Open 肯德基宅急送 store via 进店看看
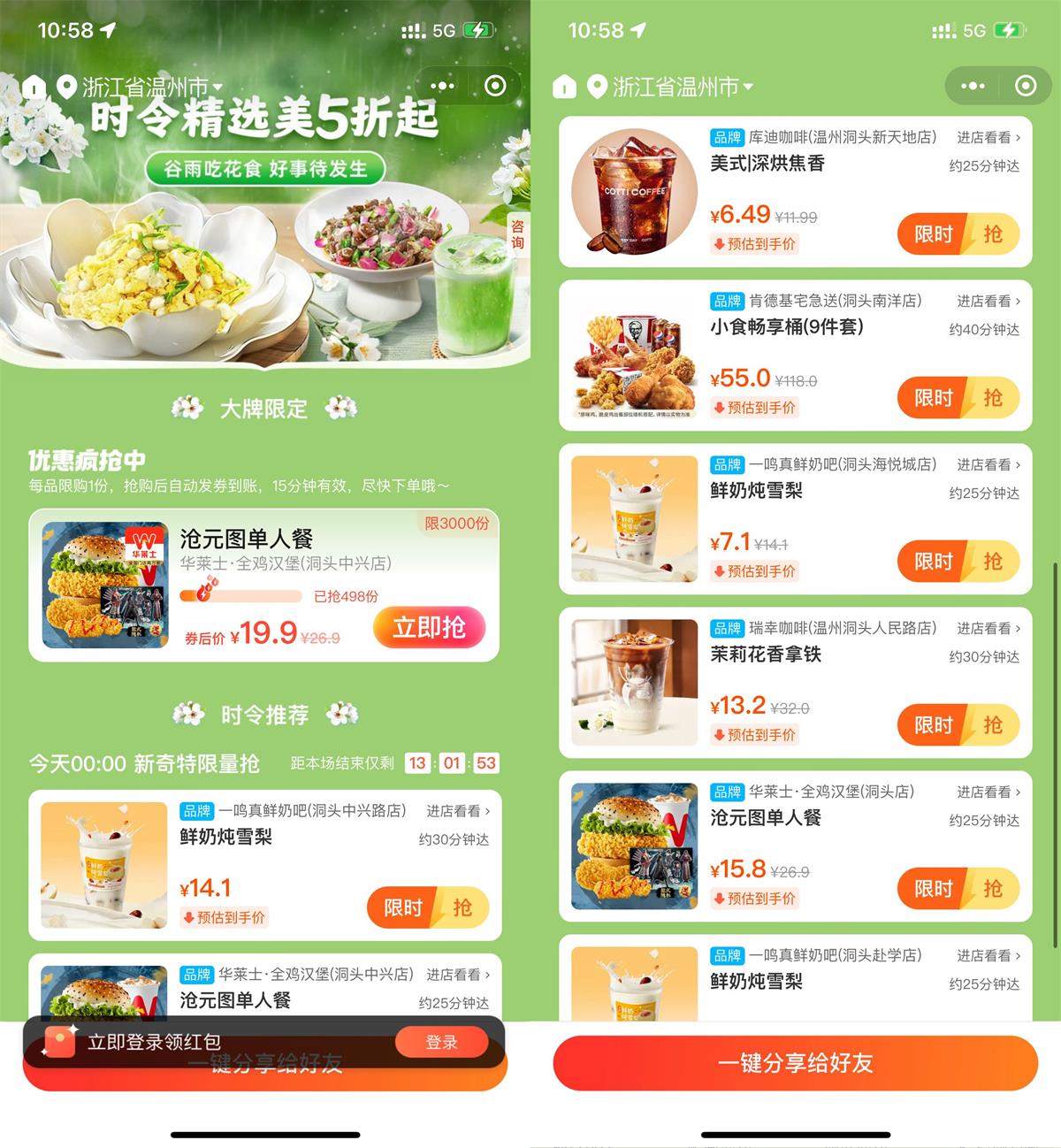This screenshot has width=1061, height=1148. [988, 302]
